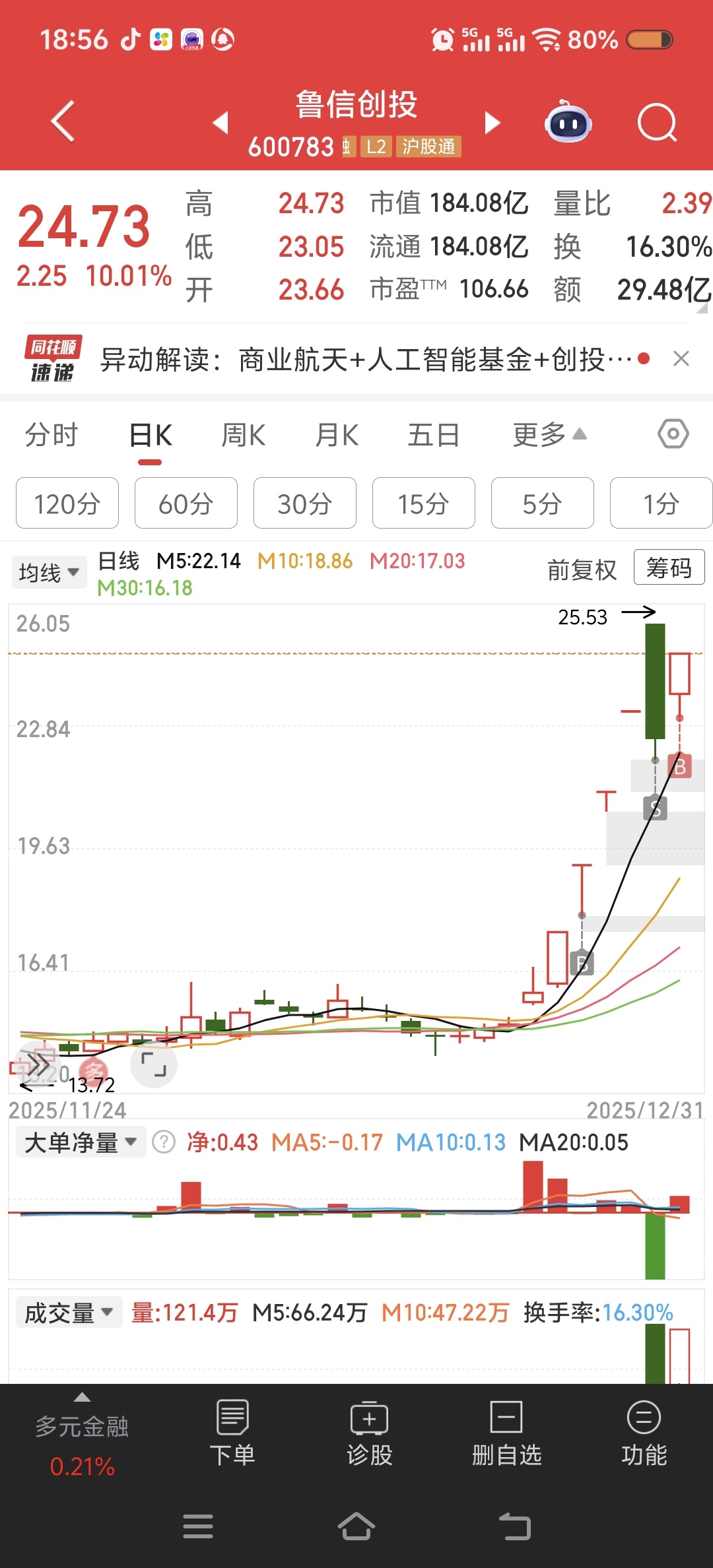The image size is (713, 1568).
Task: Tap 下单 to place an order
Action: (232, 1433)
